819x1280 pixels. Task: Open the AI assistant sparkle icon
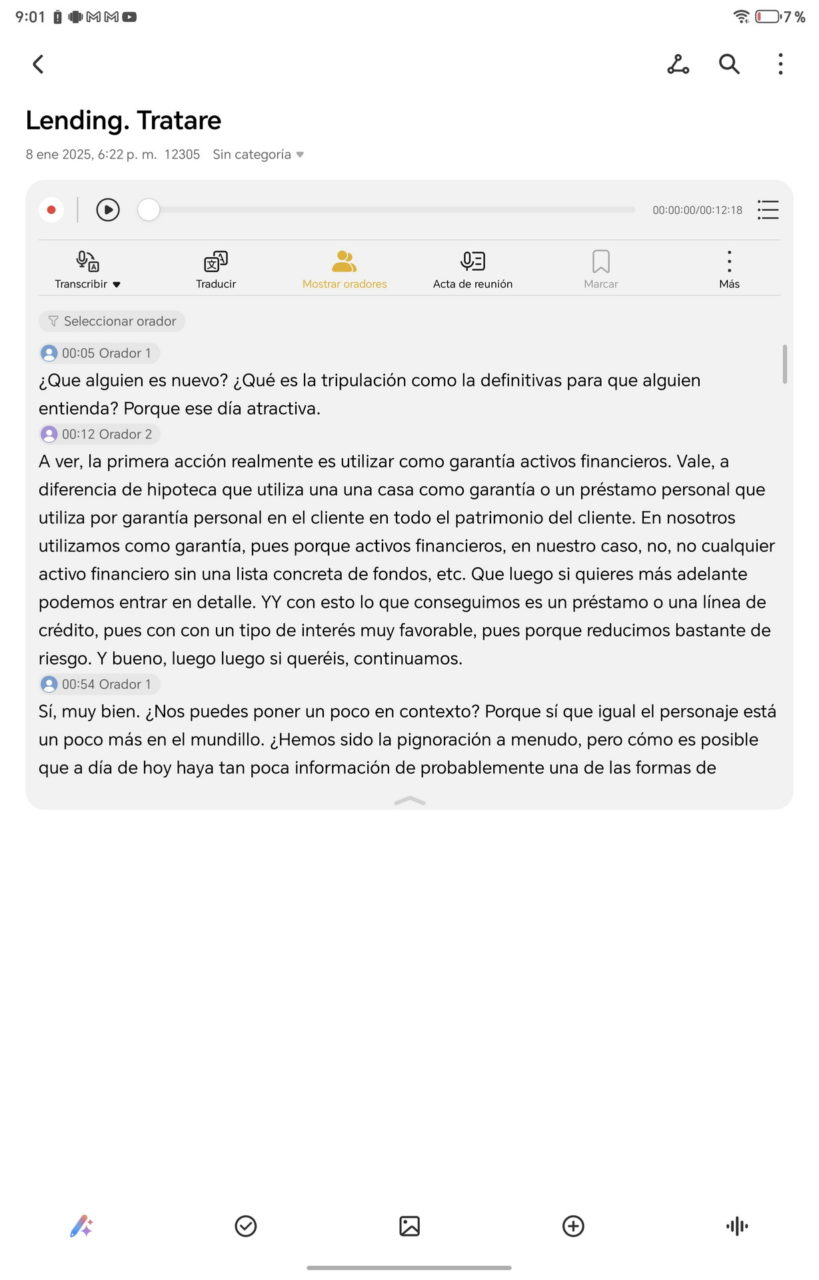click(x=81, y=1225)
